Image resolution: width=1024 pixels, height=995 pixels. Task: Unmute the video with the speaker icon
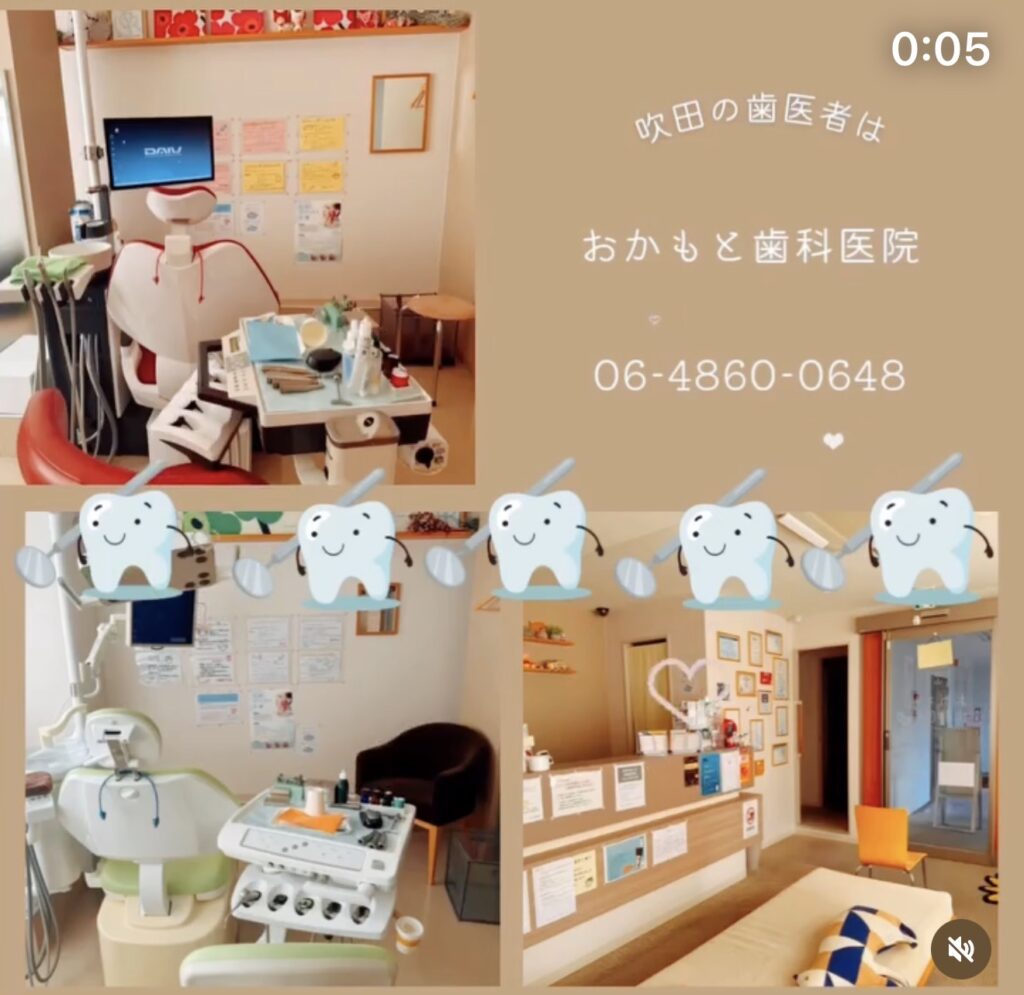961,949
